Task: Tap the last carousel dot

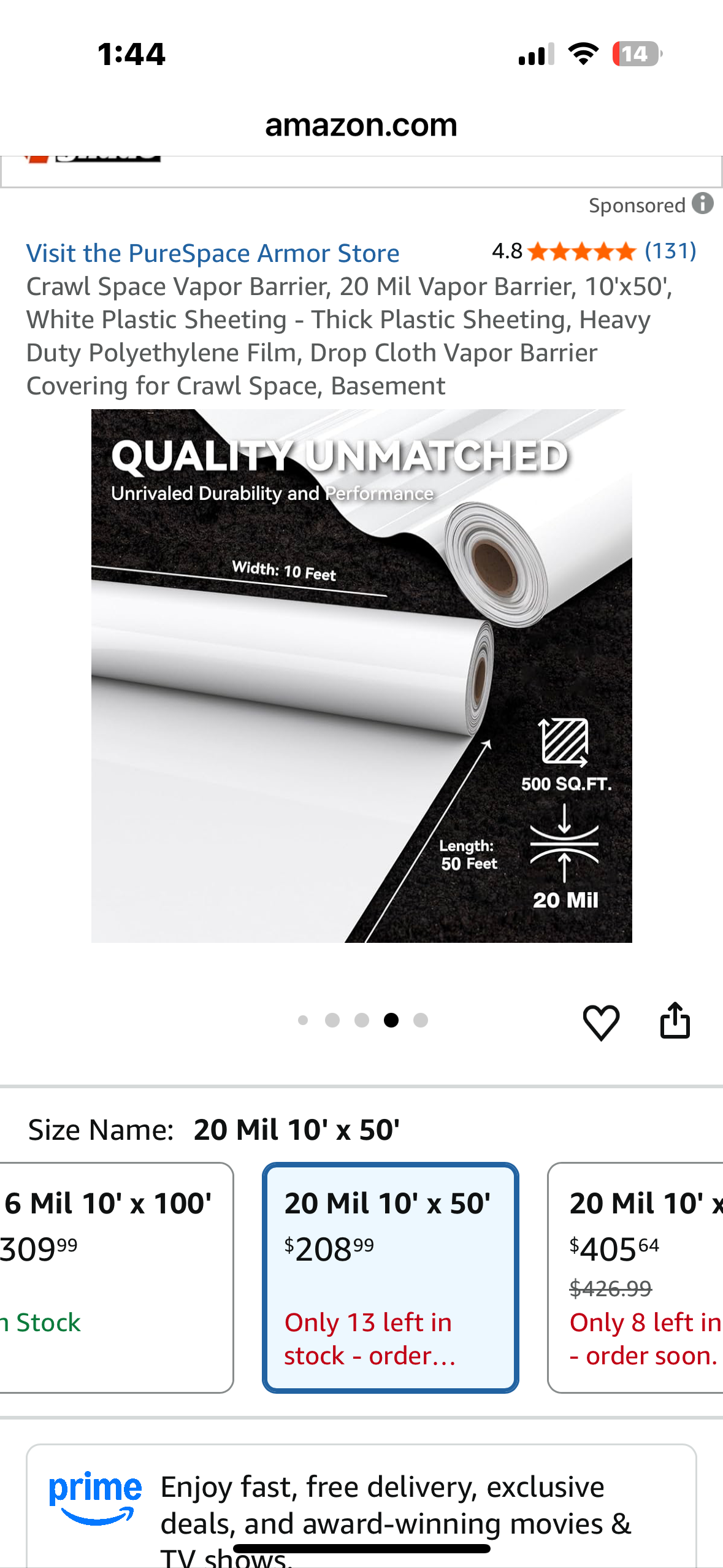Action: pos(419,1020)
